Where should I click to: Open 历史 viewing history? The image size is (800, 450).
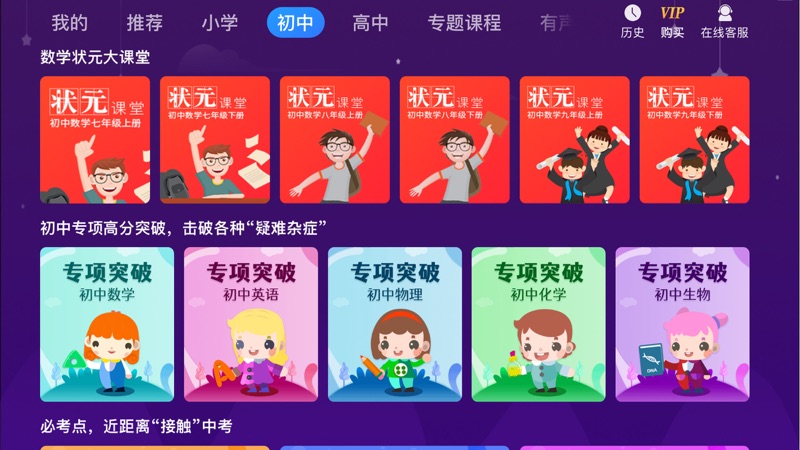632,22
